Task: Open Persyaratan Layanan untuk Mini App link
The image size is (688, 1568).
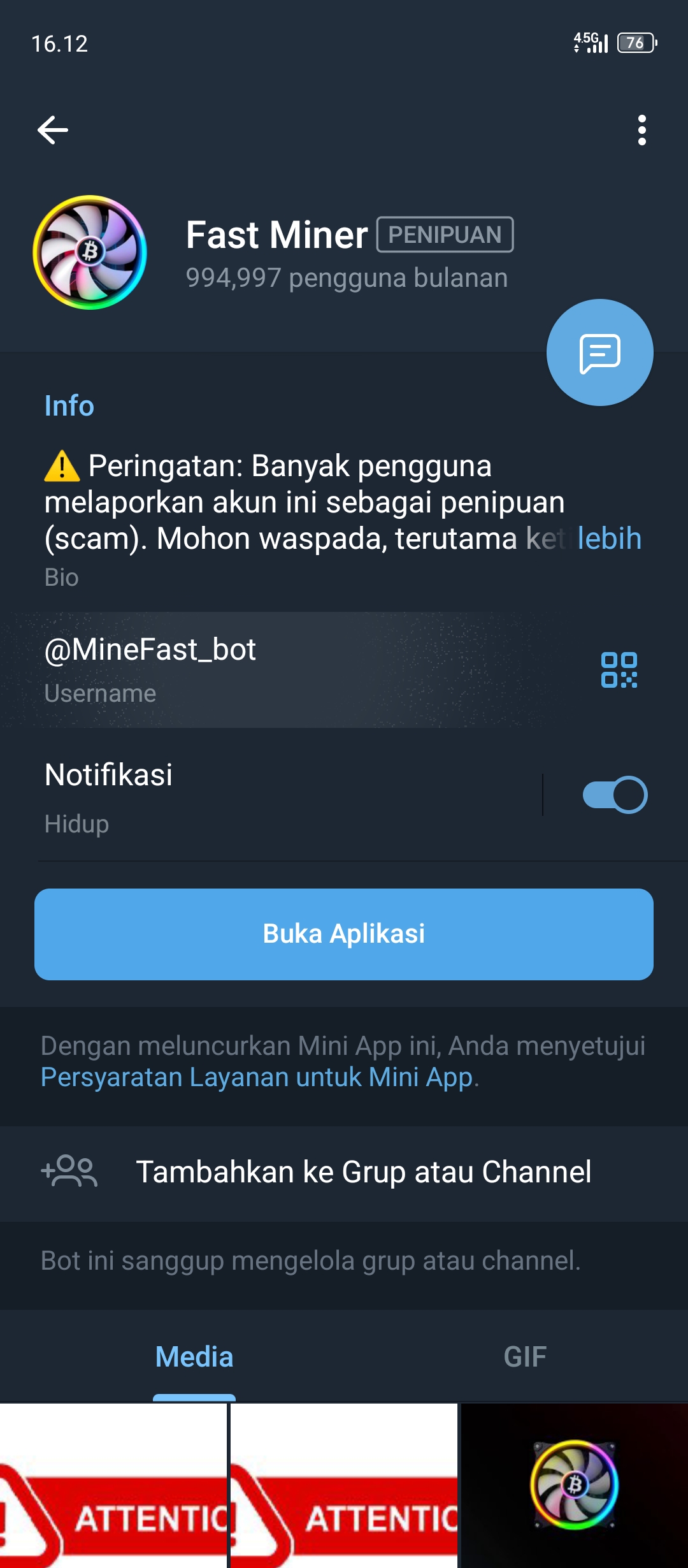Action: (x=257, y=1077)
